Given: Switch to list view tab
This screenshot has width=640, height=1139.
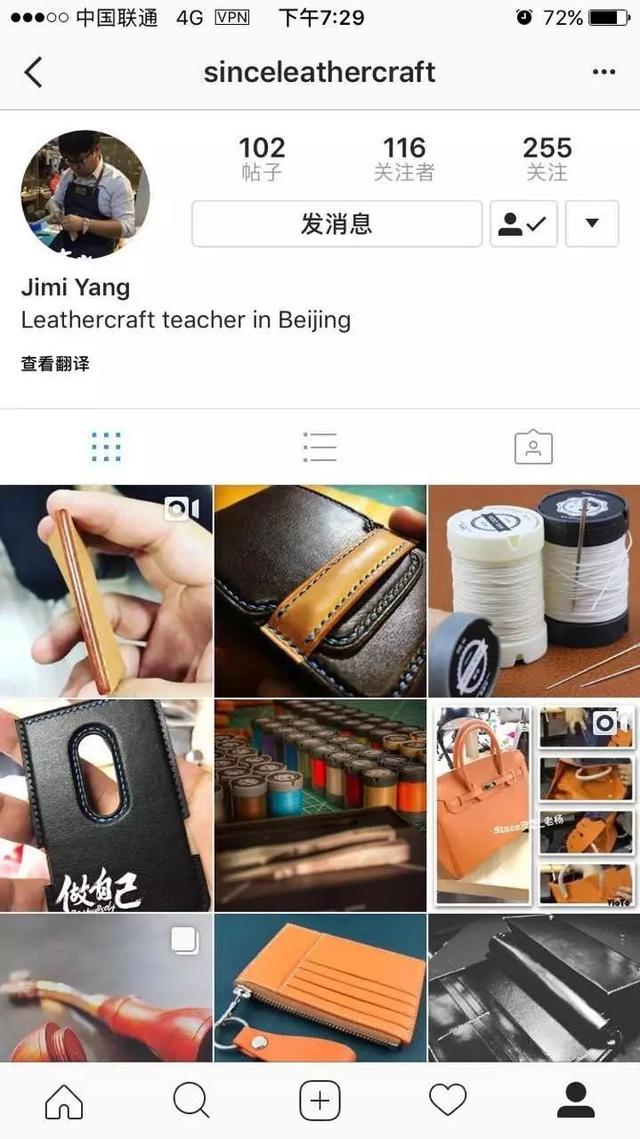Looking at the screenshot, I should (x=320, y=447).
